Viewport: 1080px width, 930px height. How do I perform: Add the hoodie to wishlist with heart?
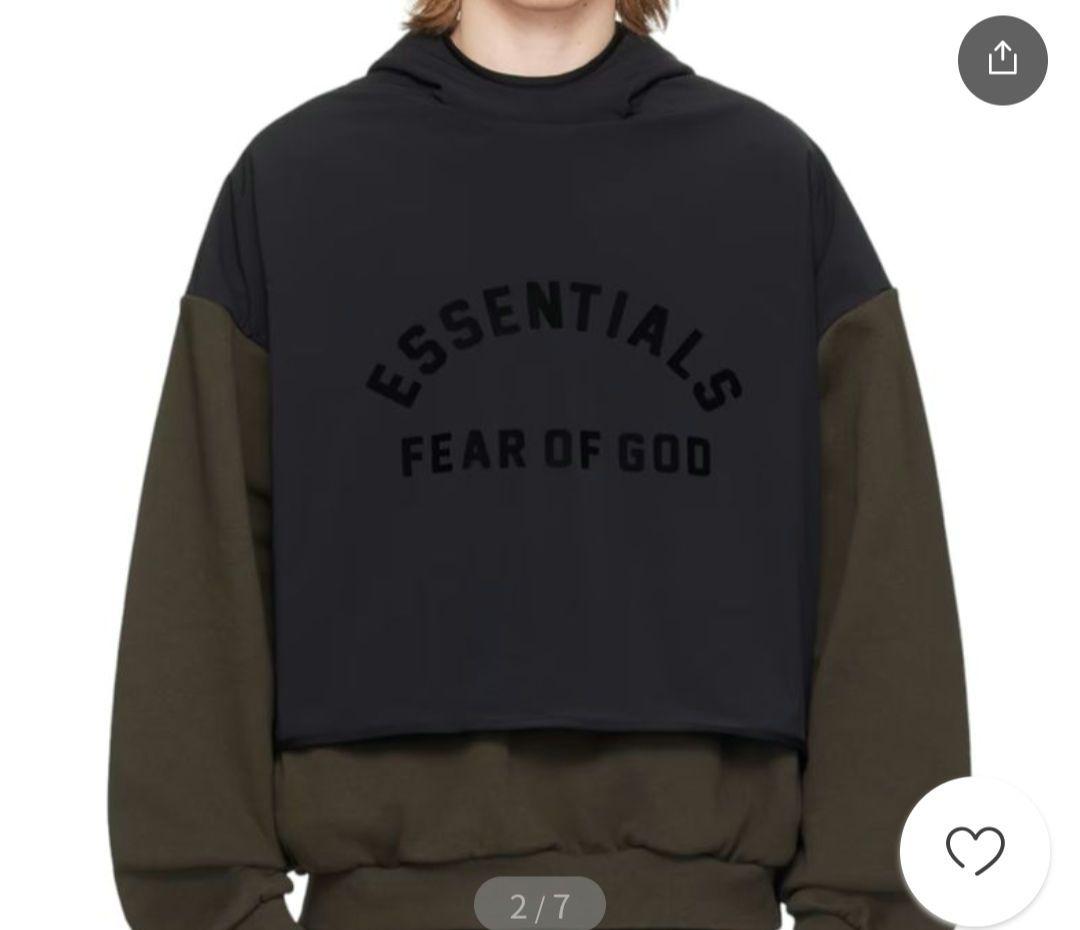975,851
